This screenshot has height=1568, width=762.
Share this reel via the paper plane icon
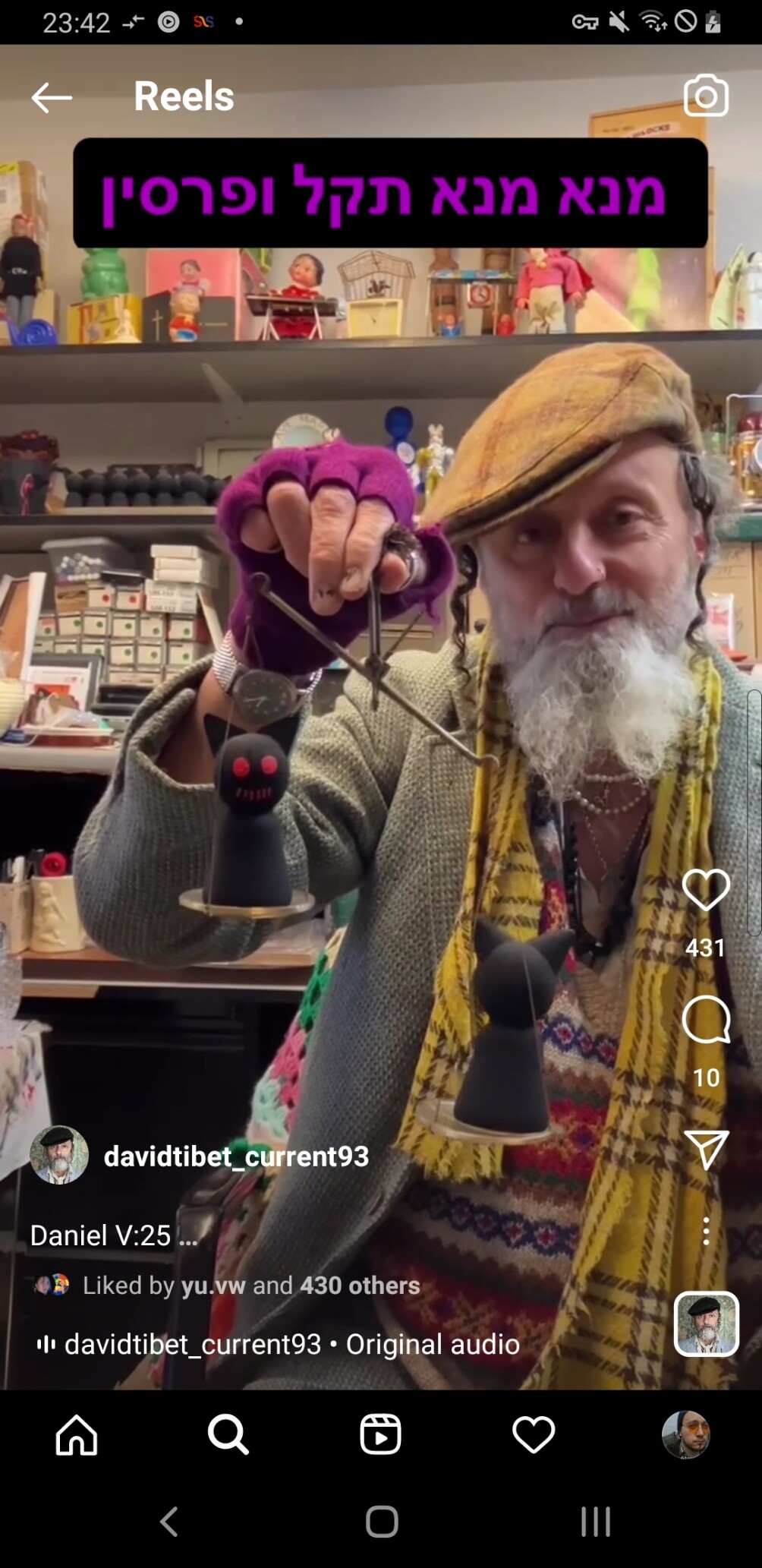(706, 1150)
